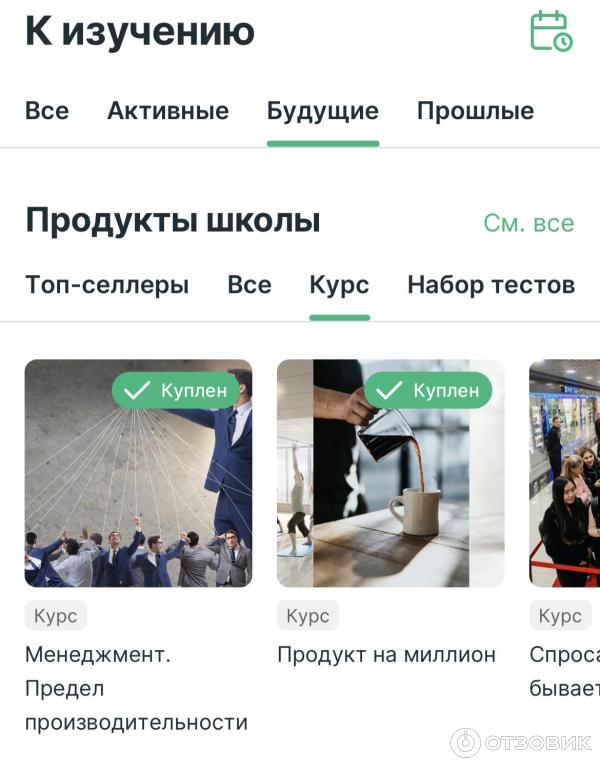Viewport: 600px width, 768px height.
Task: Switch to the Все study tab
Action: [x=47, y=111]
